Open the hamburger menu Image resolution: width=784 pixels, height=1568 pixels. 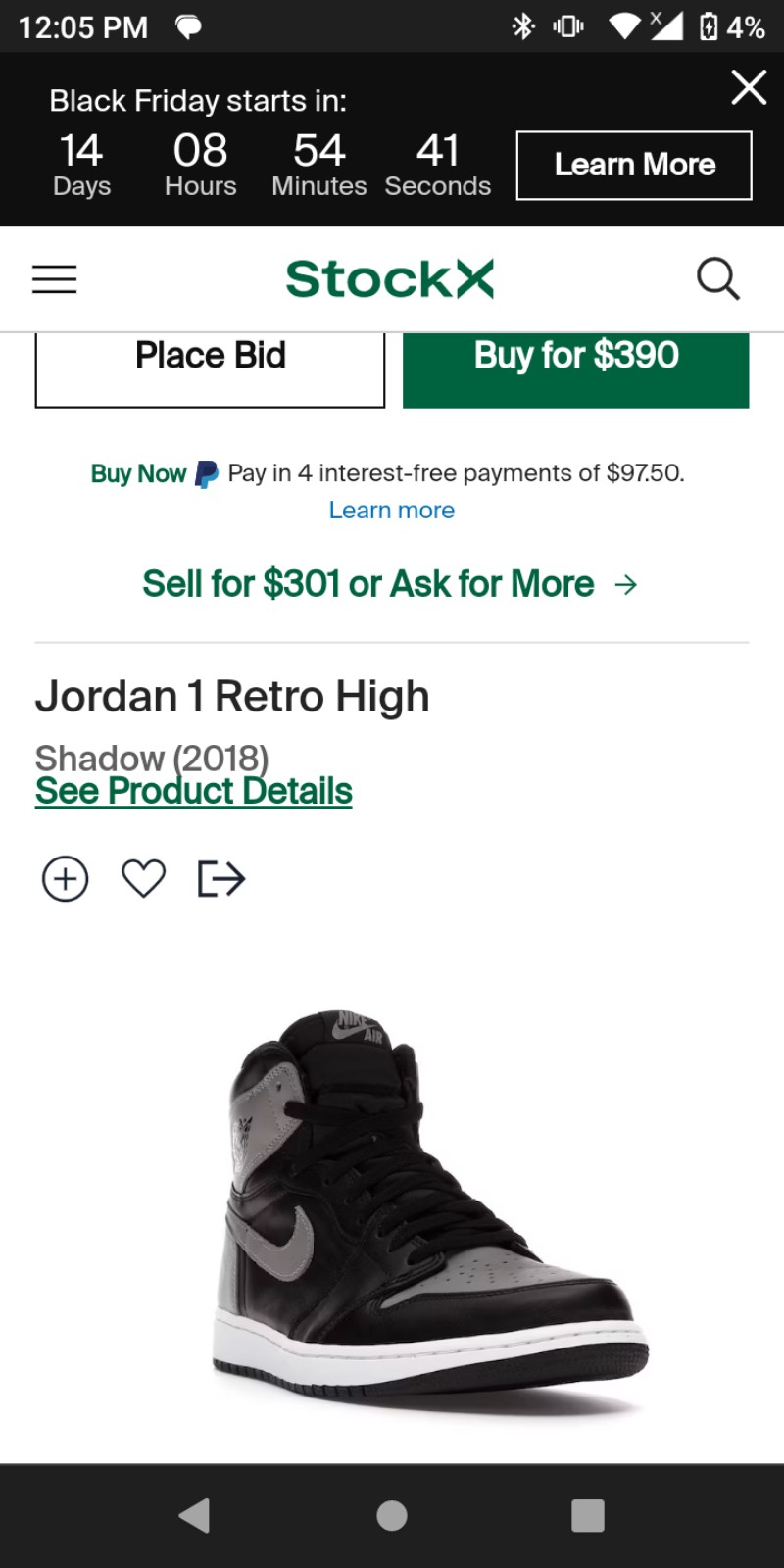pos(54,279)
